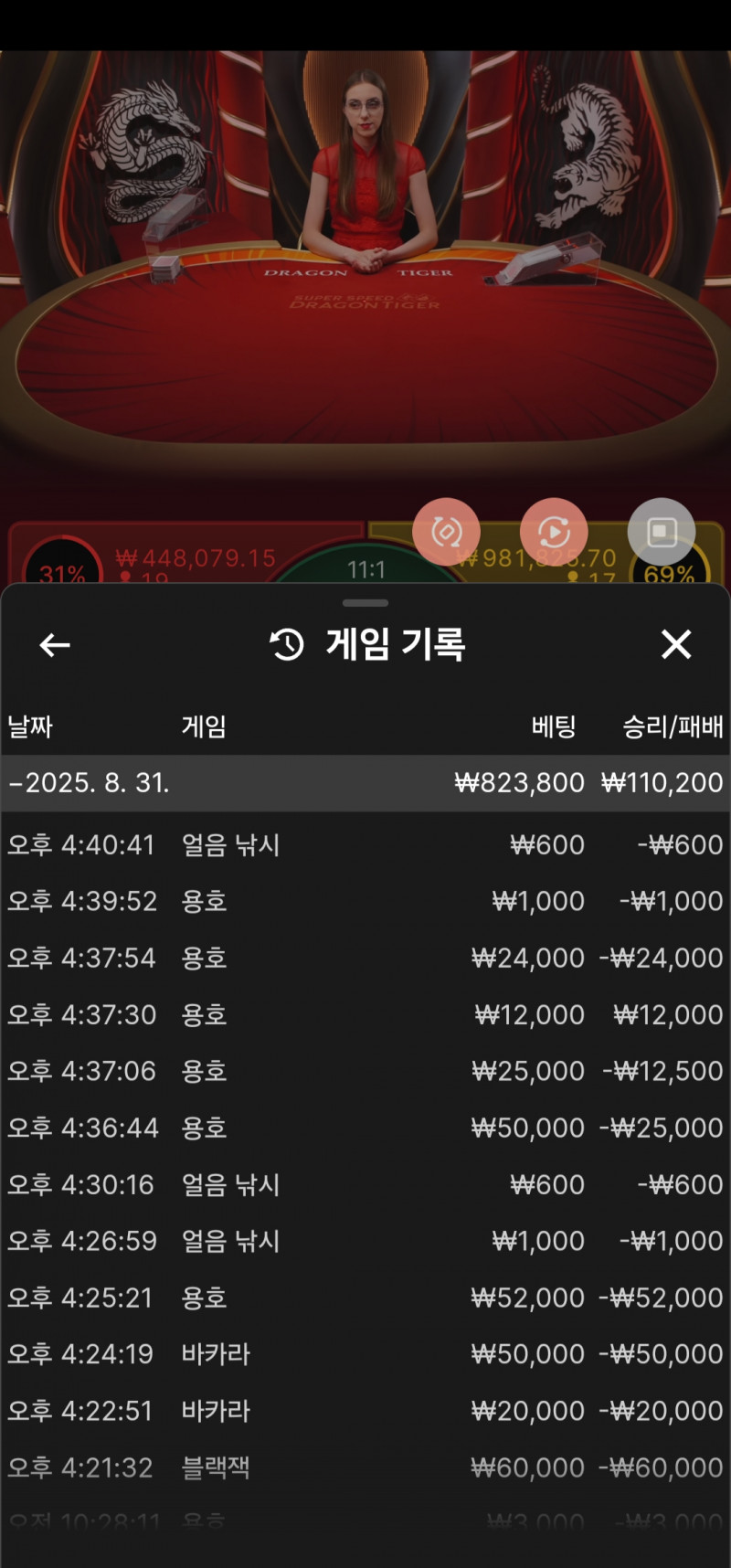Open the 오후 4:36:44 용호 ₩50,000 record
Viewport: 731px width, 1568px height.
pyautogui.click(x=365, y=1128)
